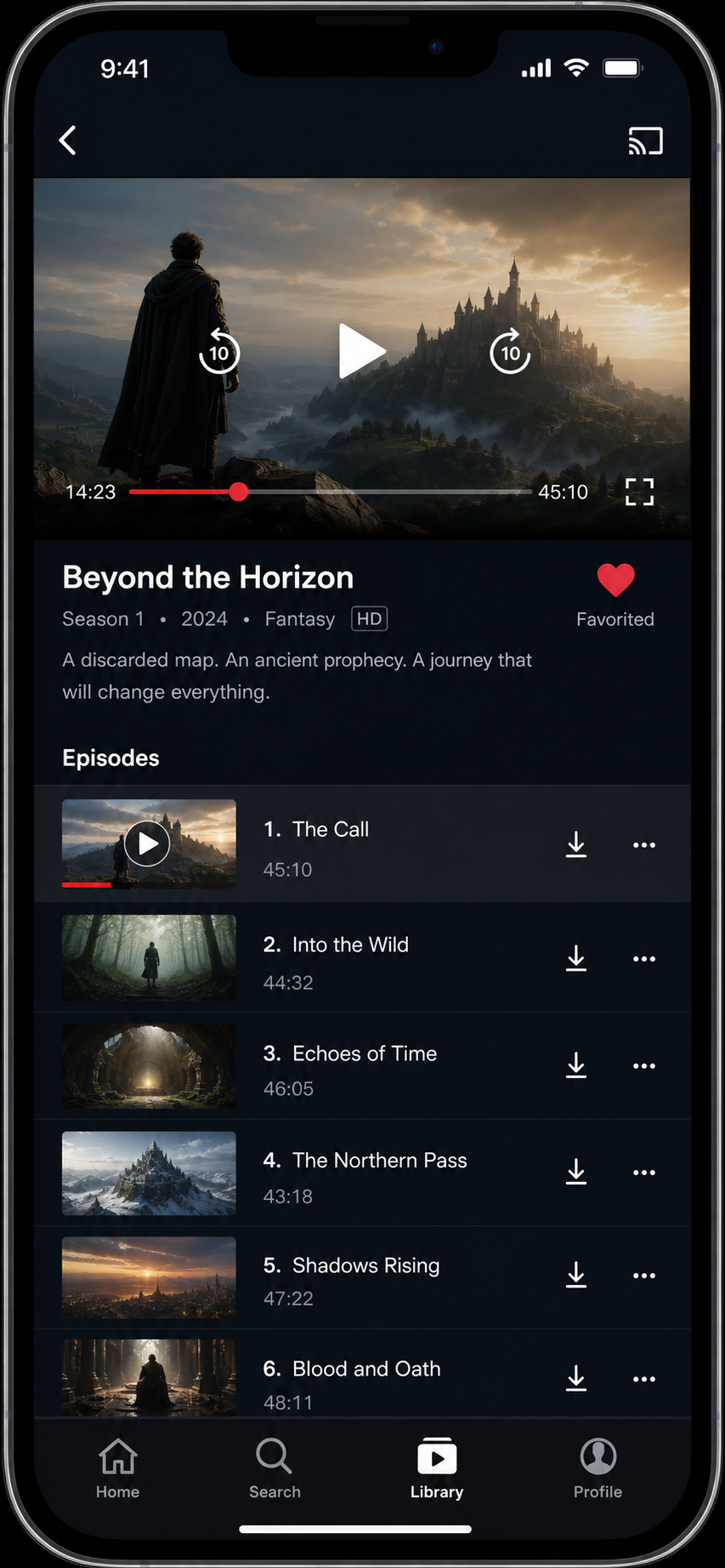Play episode 1 The Call thumbnail
The image size is (725, 1568).
149,844
